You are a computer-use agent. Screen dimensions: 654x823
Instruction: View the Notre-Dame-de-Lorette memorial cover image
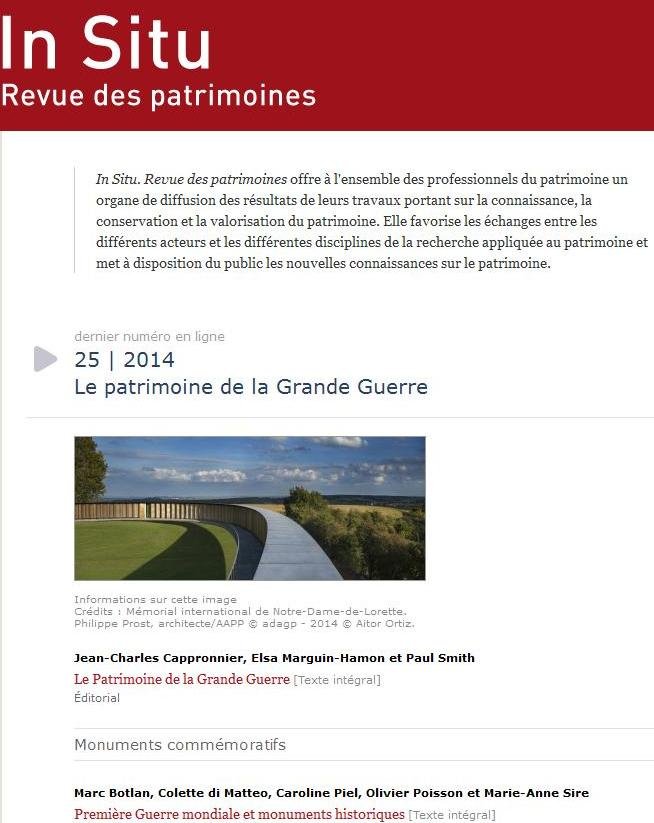click(249, 508)
